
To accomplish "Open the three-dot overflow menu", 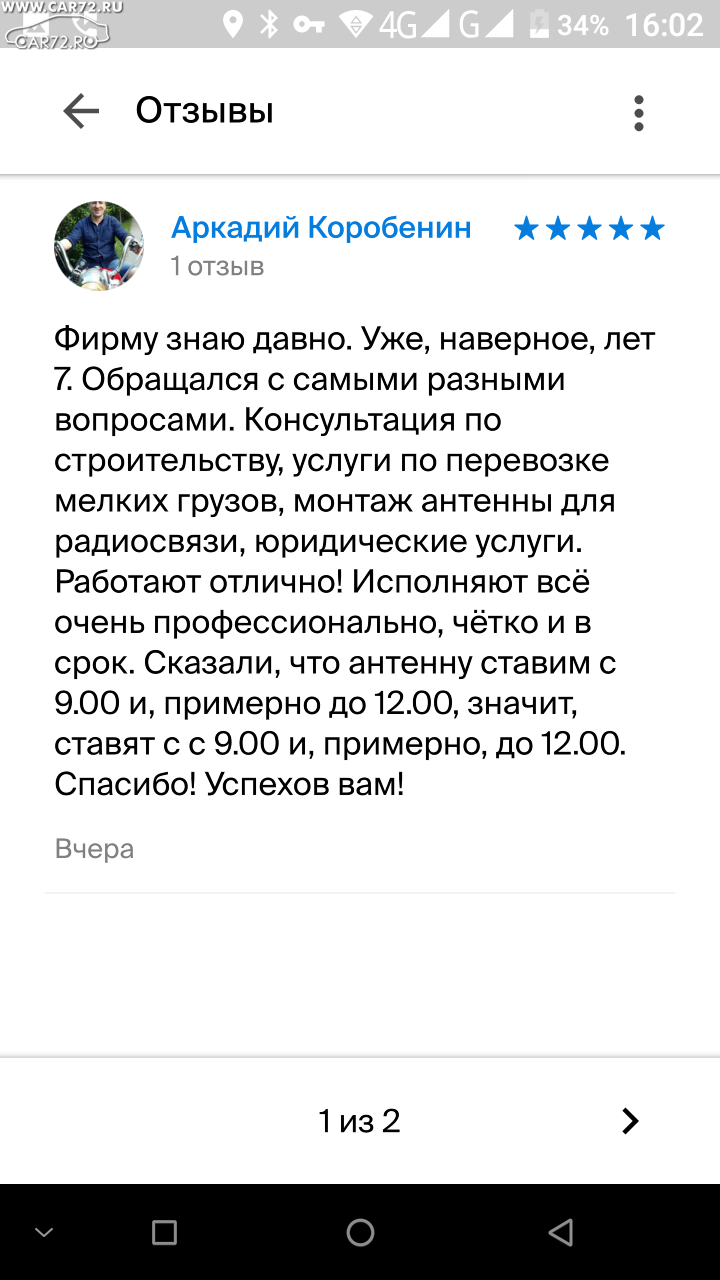I will 639,113.
